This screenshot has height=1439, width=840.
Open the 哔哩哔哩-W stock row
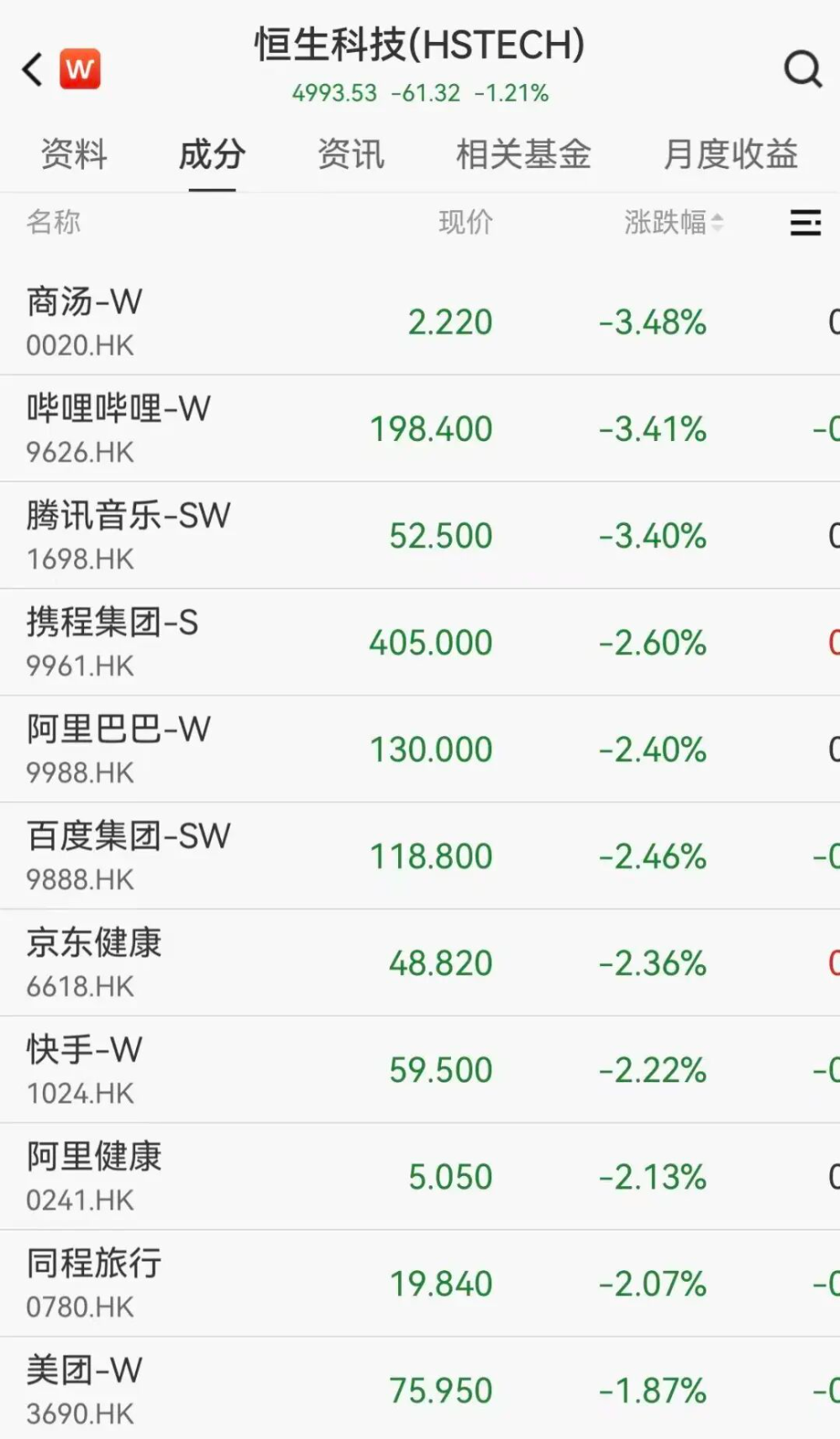pyautogui.click(x=420, y=428)
